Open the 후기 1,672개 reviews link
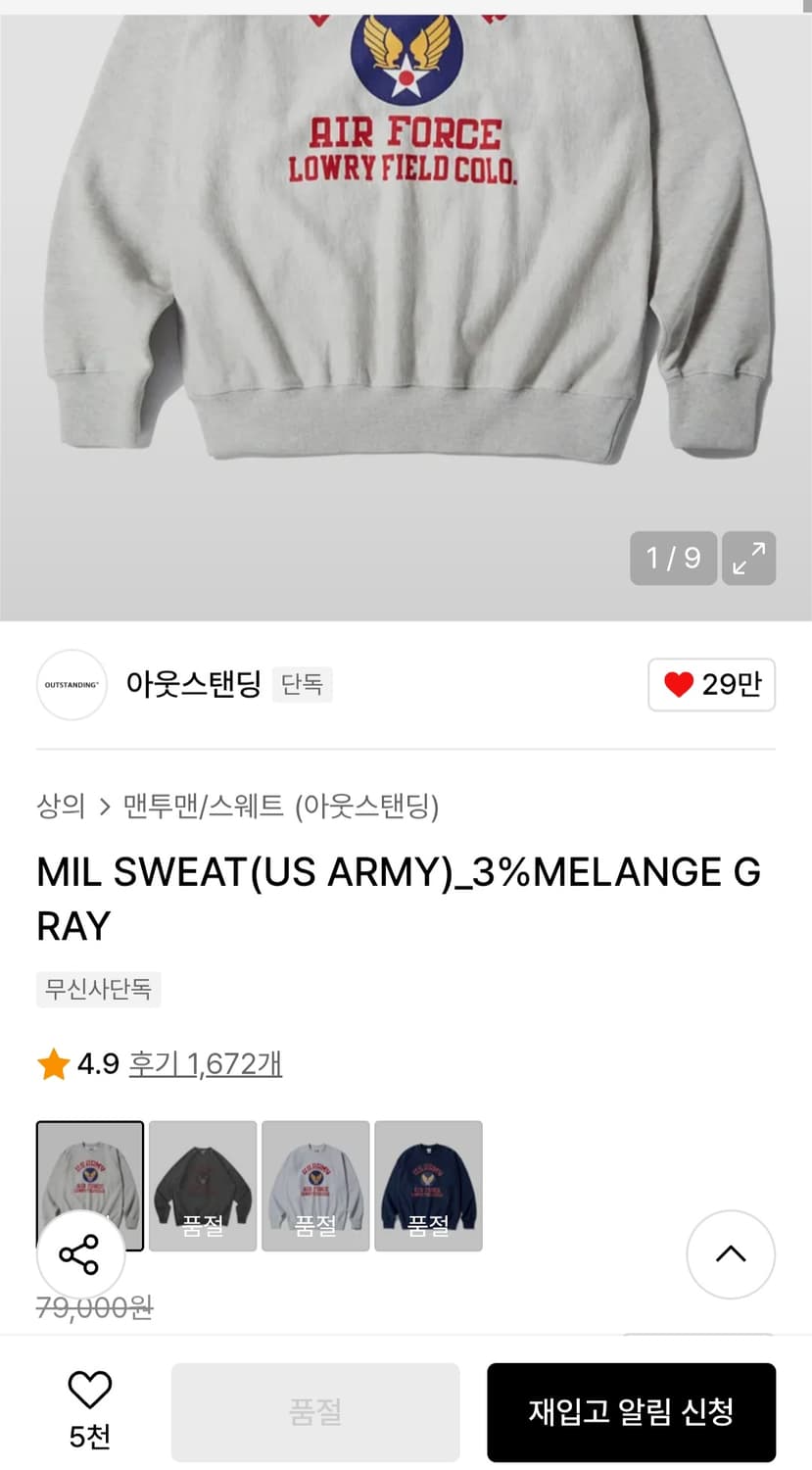Screen dimensions: 812x1470 pos(203,1063)
